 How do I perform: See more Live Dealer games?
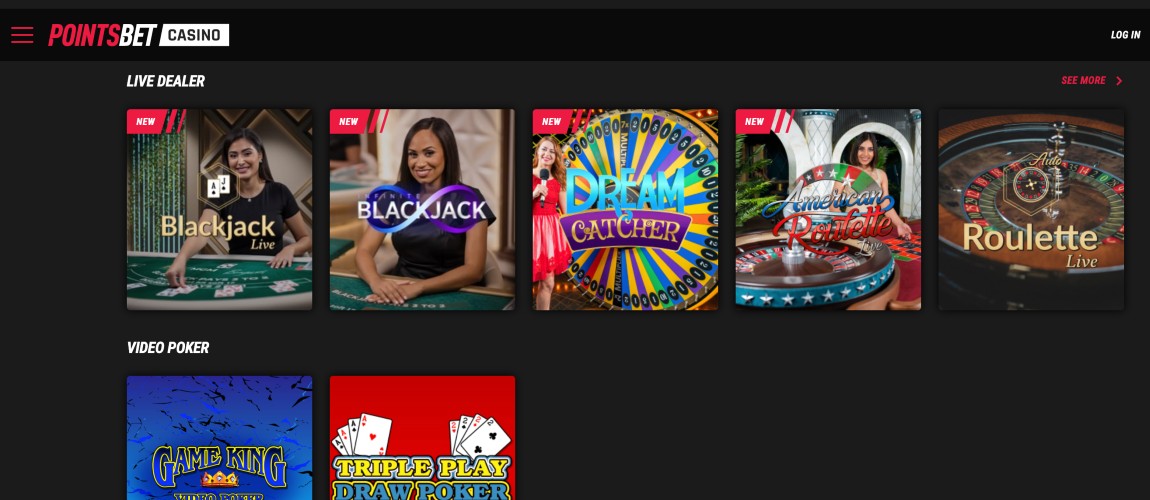1091,81
